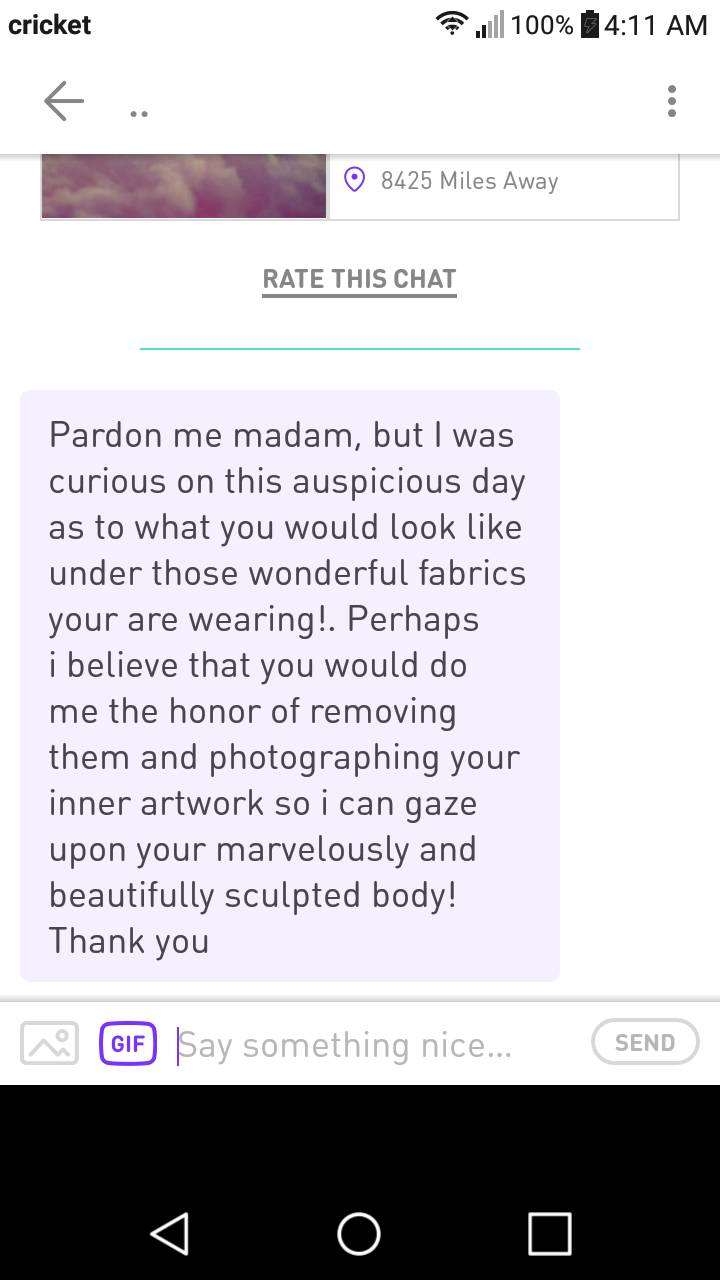Tap the Rate This Chat link
Image resolution: width=720 pixels, height=1280 pixels.
tap(359, 279)
